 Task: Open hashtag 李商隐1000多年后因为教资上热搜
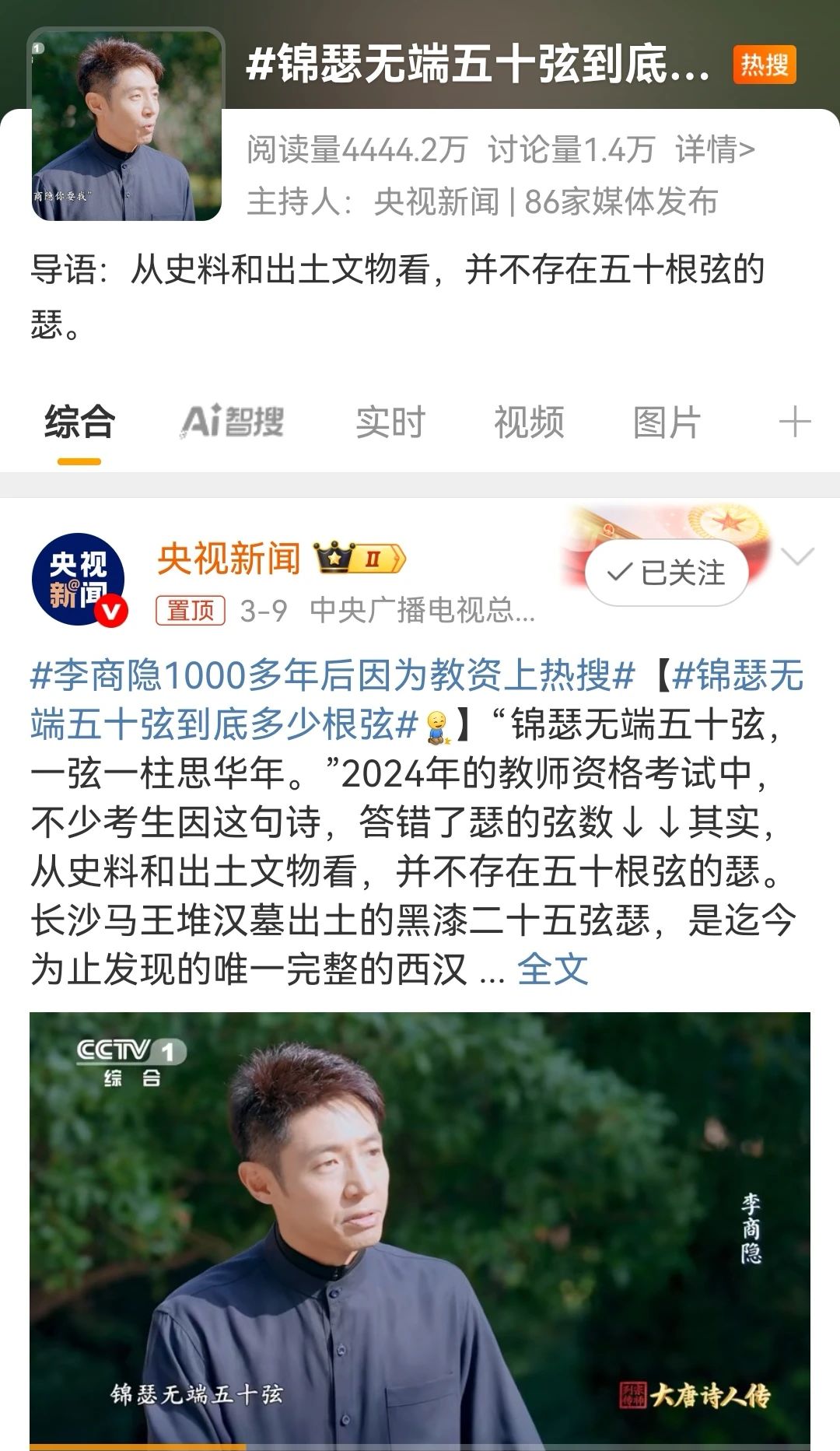333,675
